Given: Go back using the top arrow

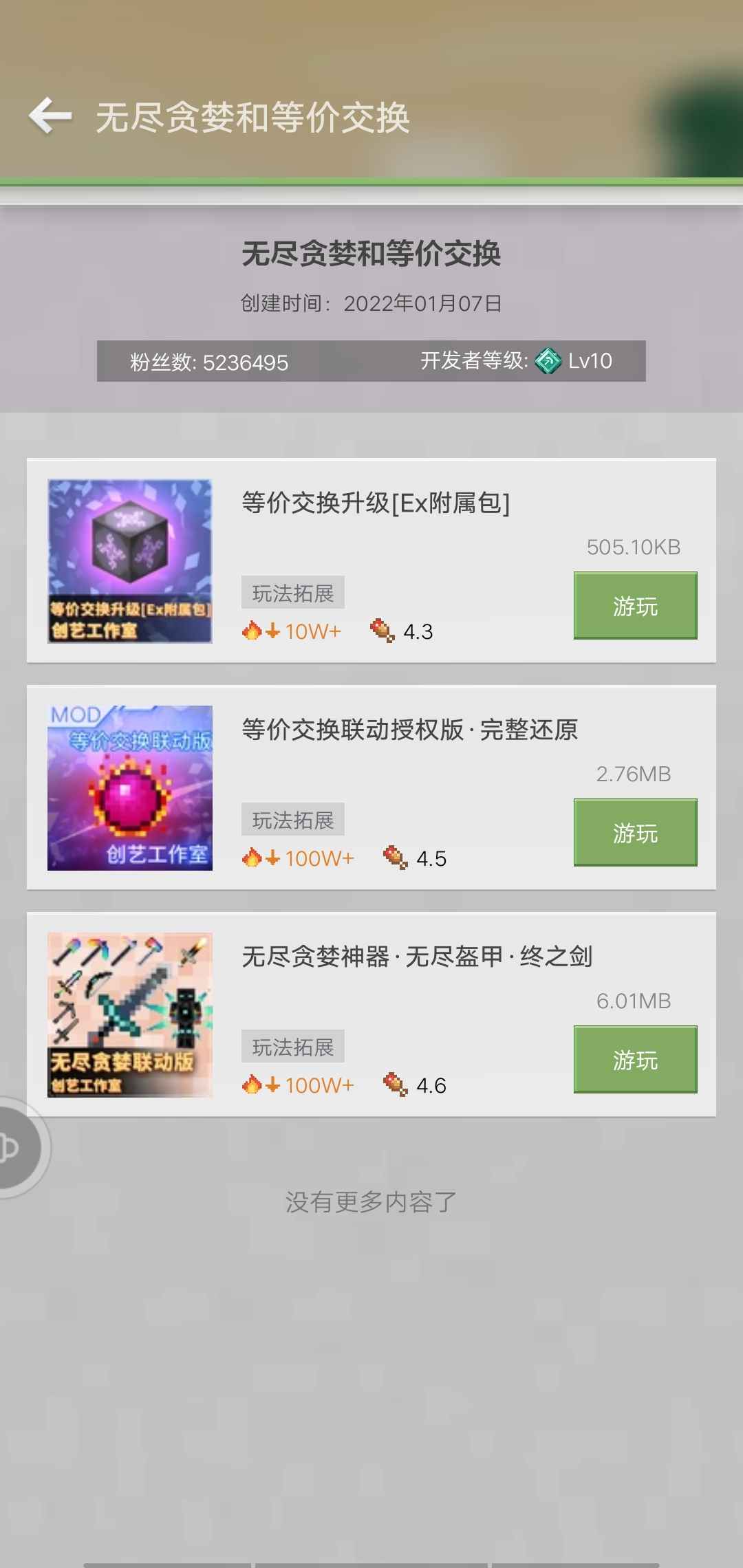Looking at the screenshot, I should [50, 116].
